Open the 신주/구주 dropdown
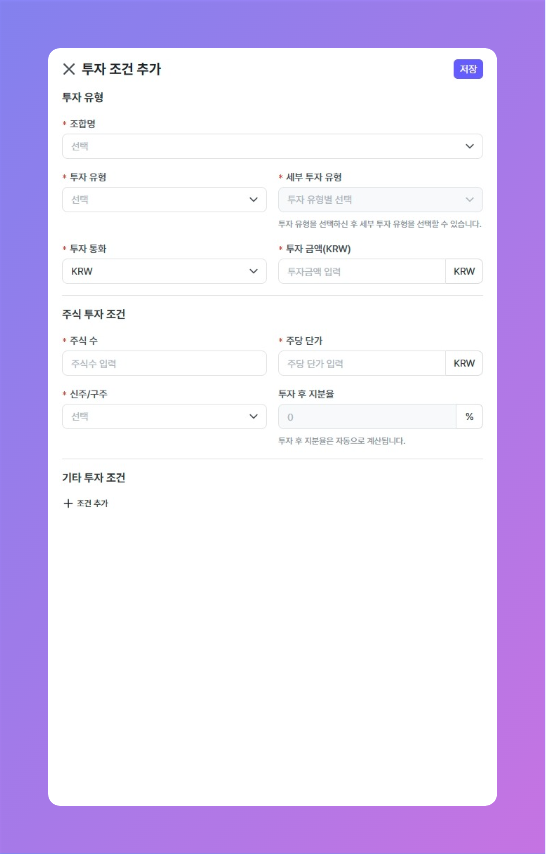The width and height of the screenshot is (546, 854). 165,417
